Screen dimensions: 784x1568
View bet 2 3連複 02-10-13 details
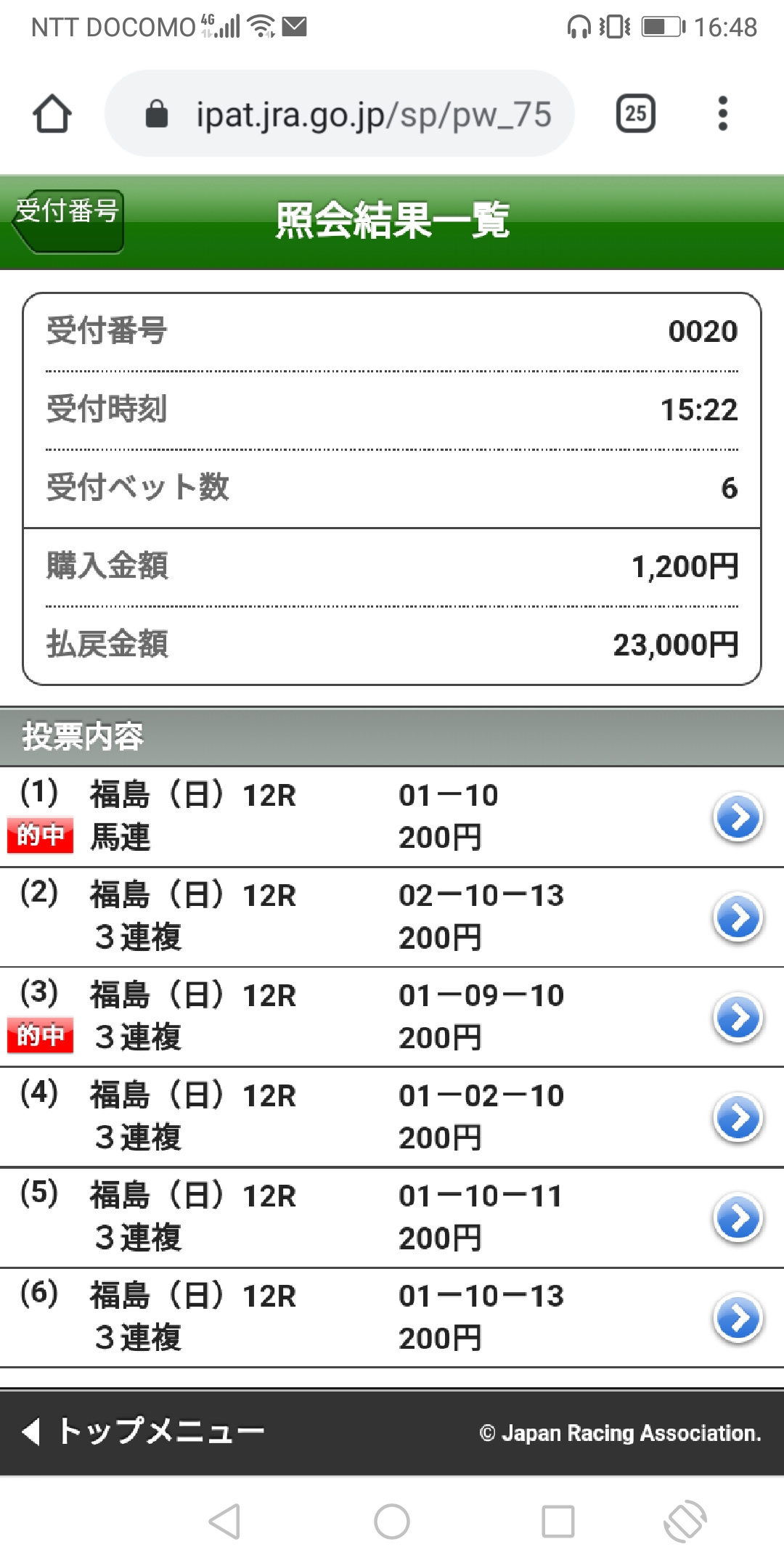click(x=738, y=918)
